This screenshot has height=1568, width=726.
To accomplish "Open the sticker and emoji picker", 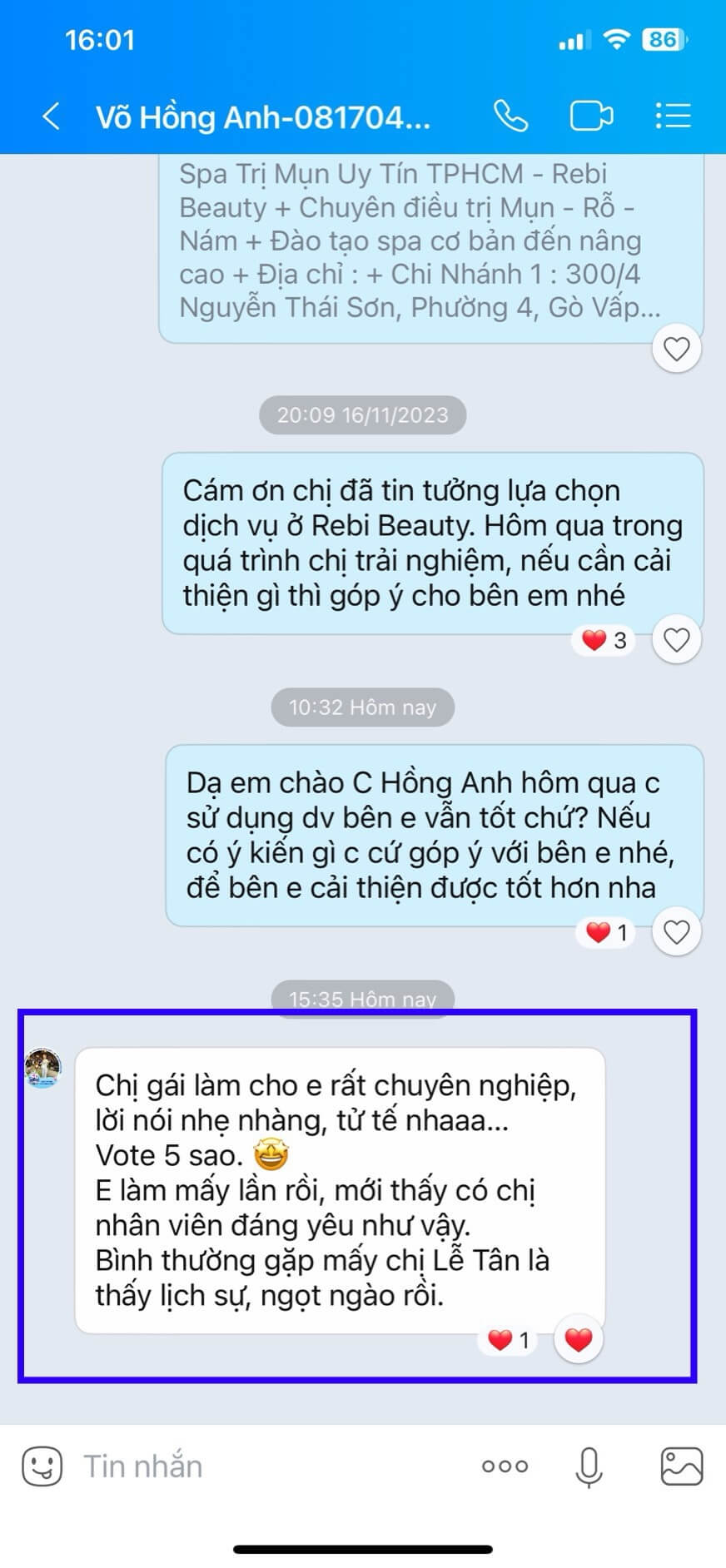I will coord(42,1466).
